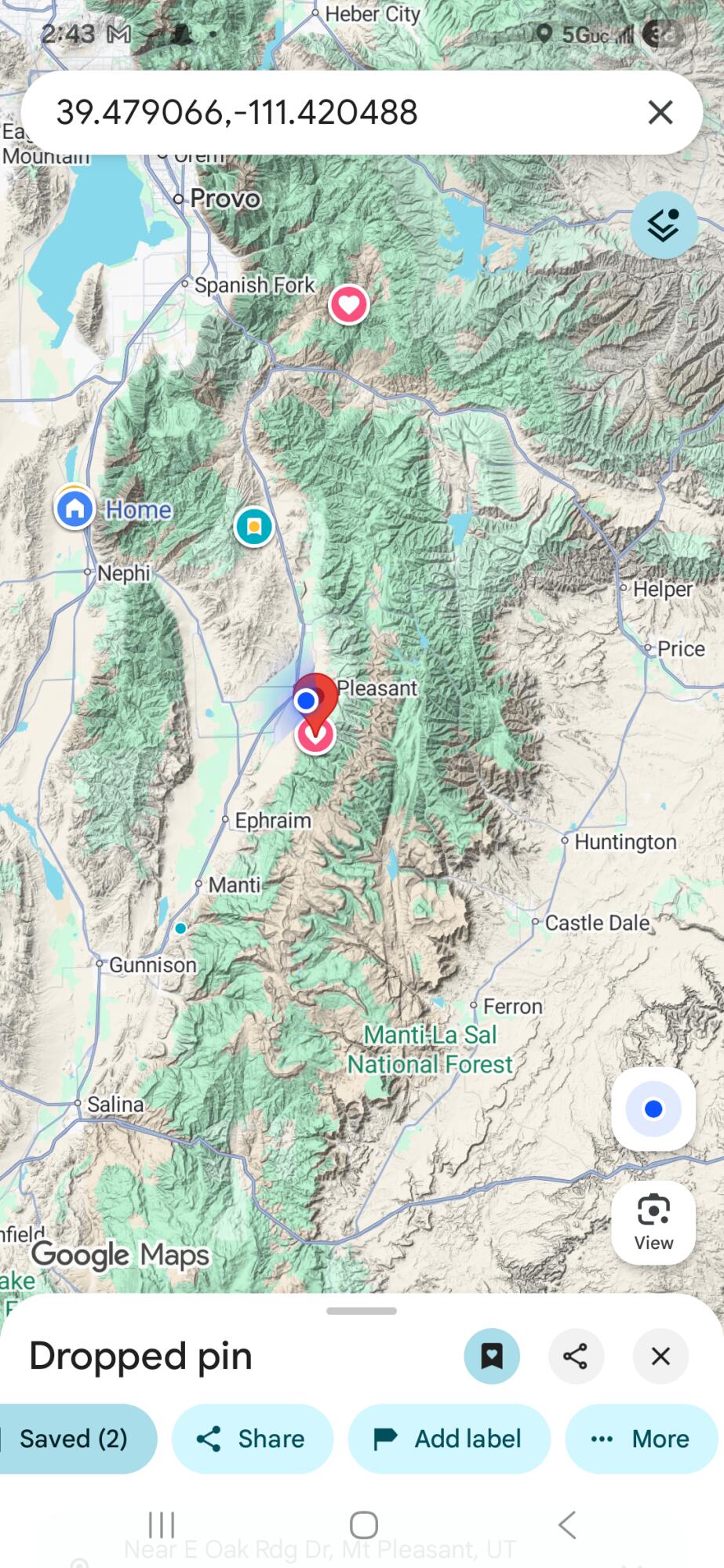Select the Home marker on the map
Image resolution: width=724 pixels, height=1568 pixels.
pos(75,508)
